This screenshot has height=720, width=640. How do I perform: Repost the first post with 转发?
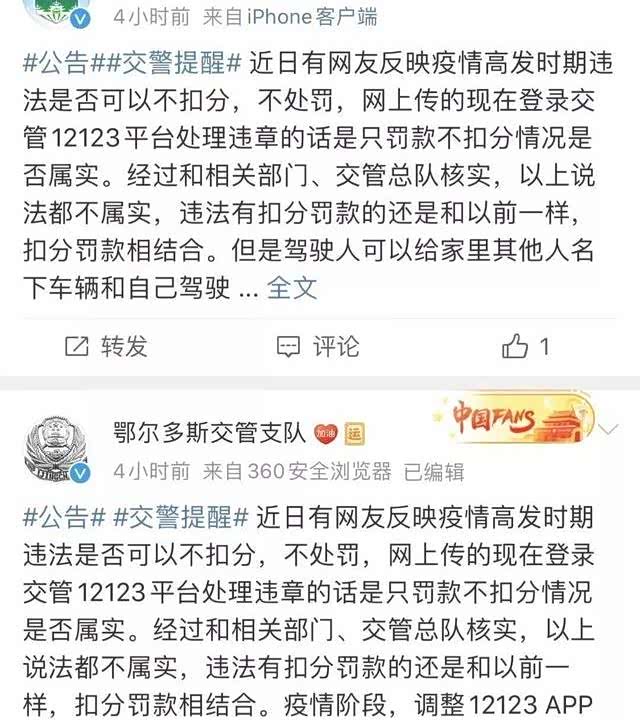(106, 346)
